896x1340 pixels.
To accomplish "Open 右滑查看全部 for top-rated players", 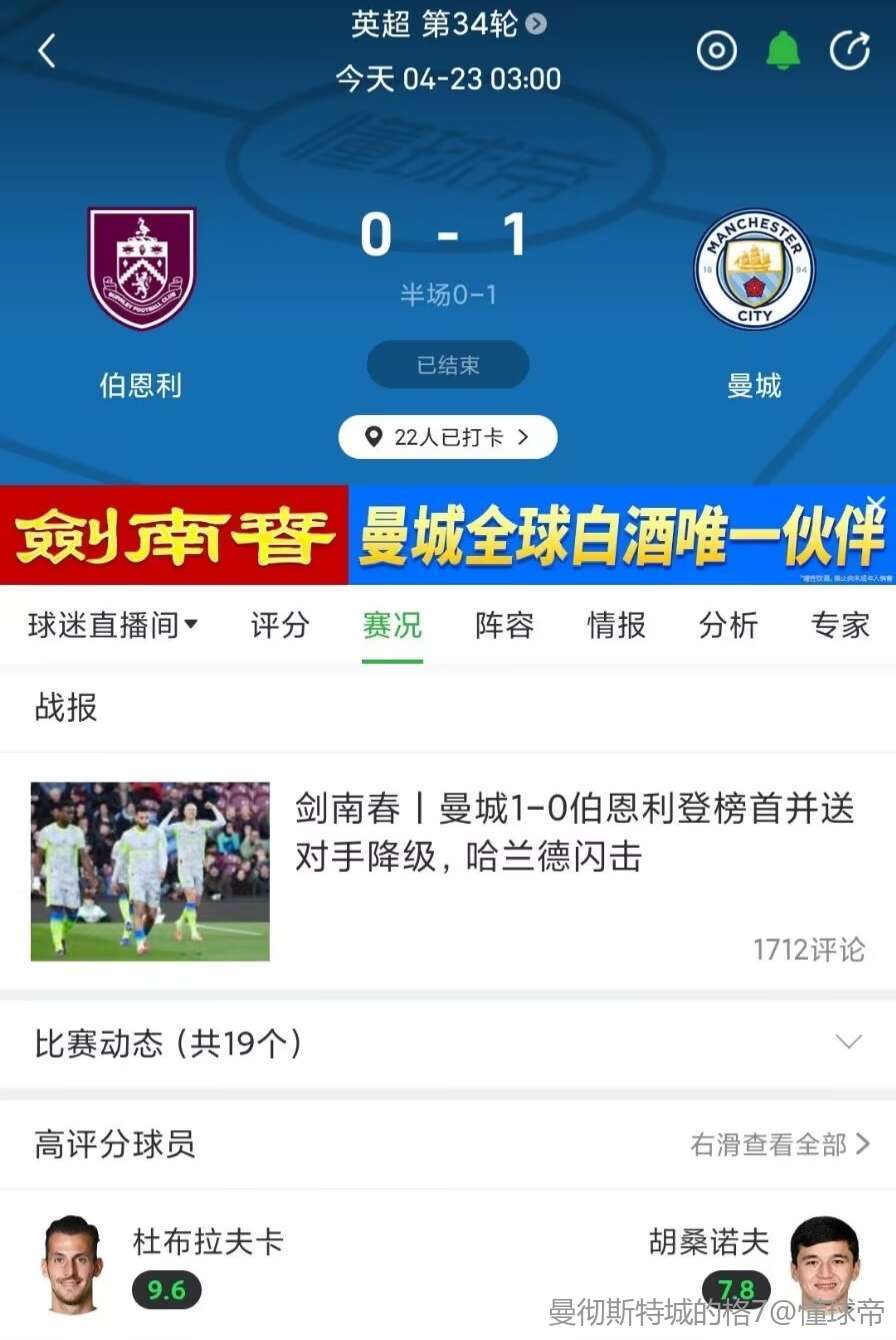I will click(x=780, y=1144).
